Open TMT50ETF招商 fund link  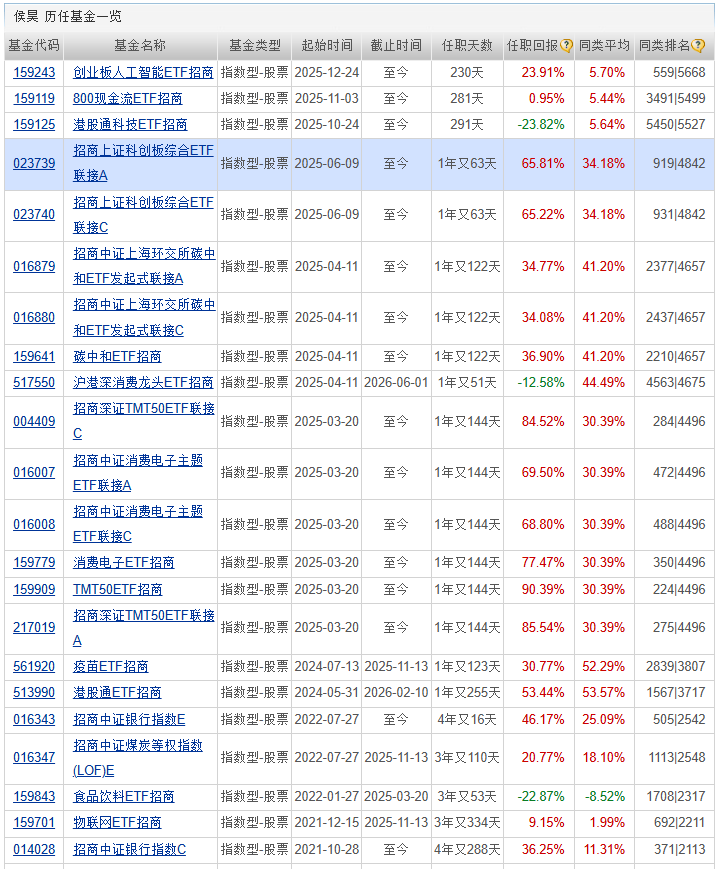(118, 590)
